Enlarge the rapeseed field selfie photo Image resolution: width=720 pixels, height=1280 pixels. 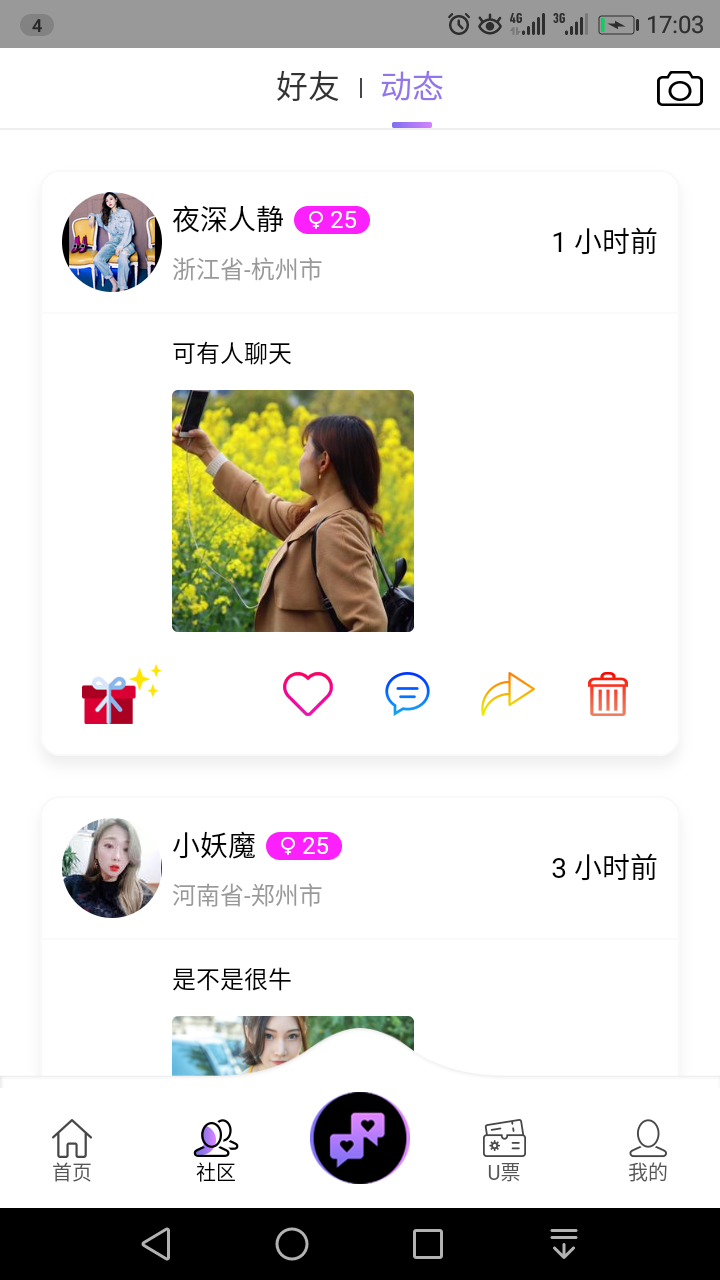pos(292,511)
